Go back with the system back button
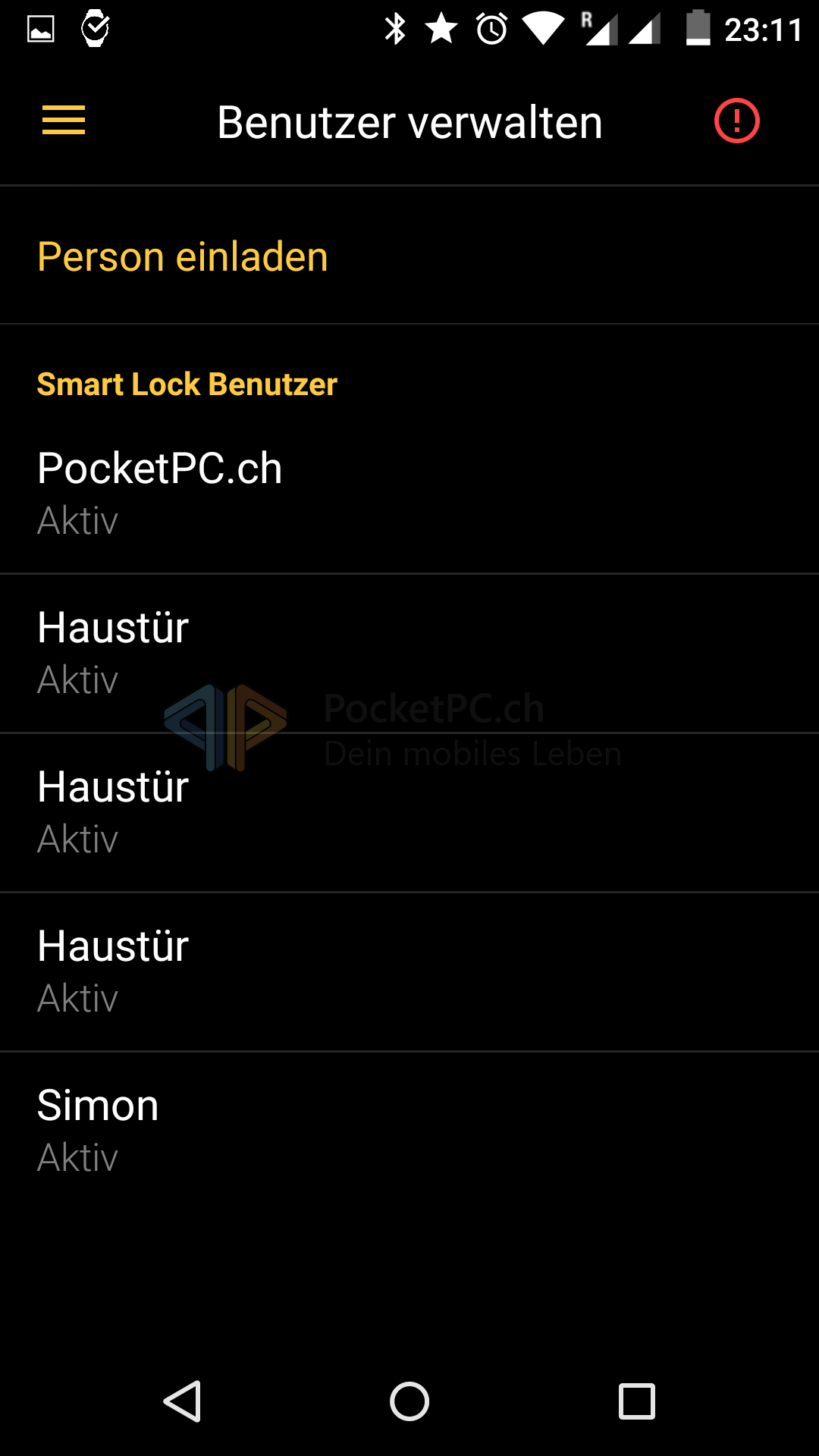Image resolution: width=819 pixels, height=1456 pixels. click(183, 1401)
